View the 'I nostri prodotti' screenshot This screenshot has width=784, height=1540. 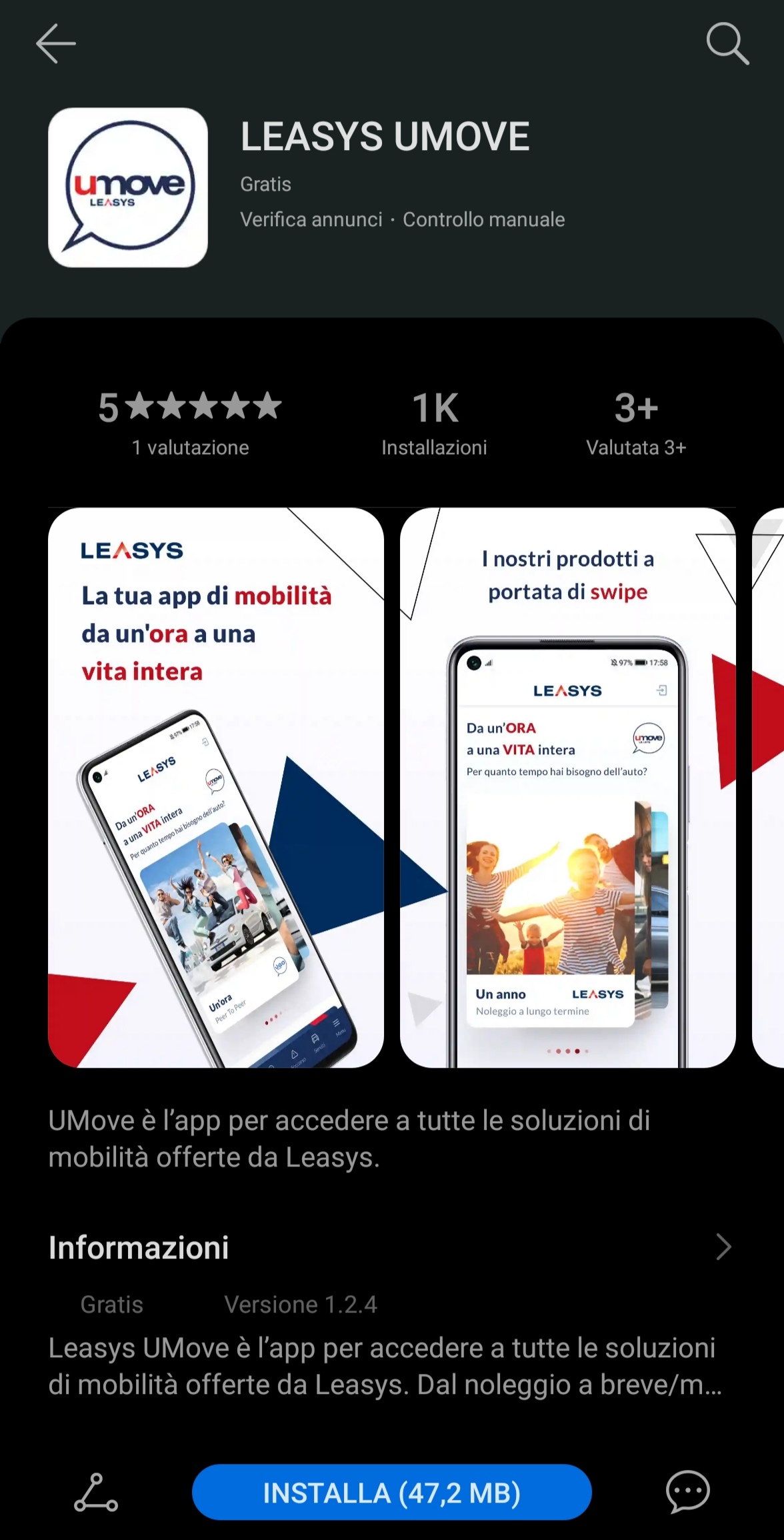pyautogui.click(x=568, y=788)
